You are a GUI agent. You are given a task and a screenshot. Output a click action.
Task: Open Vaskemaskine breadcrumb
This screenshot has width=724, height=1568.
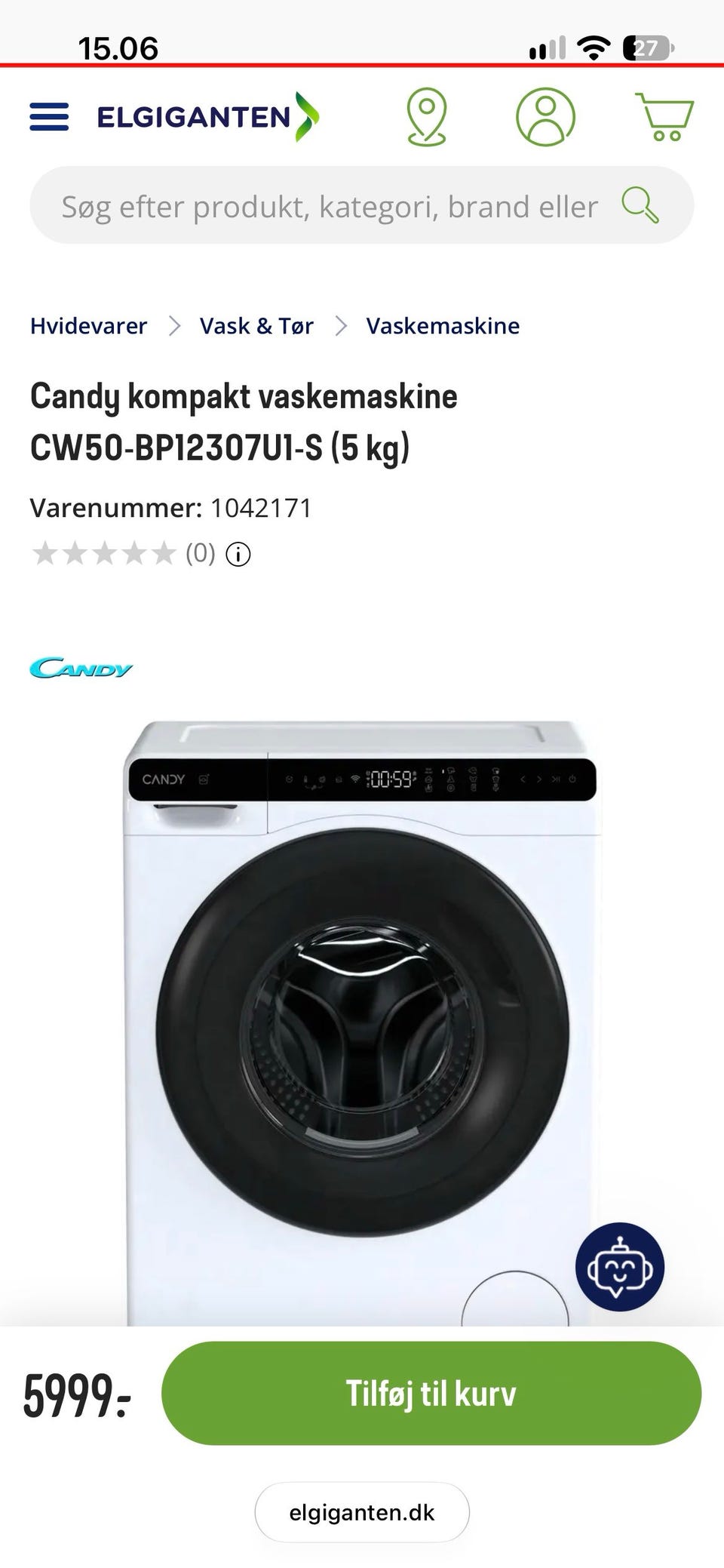443,326
